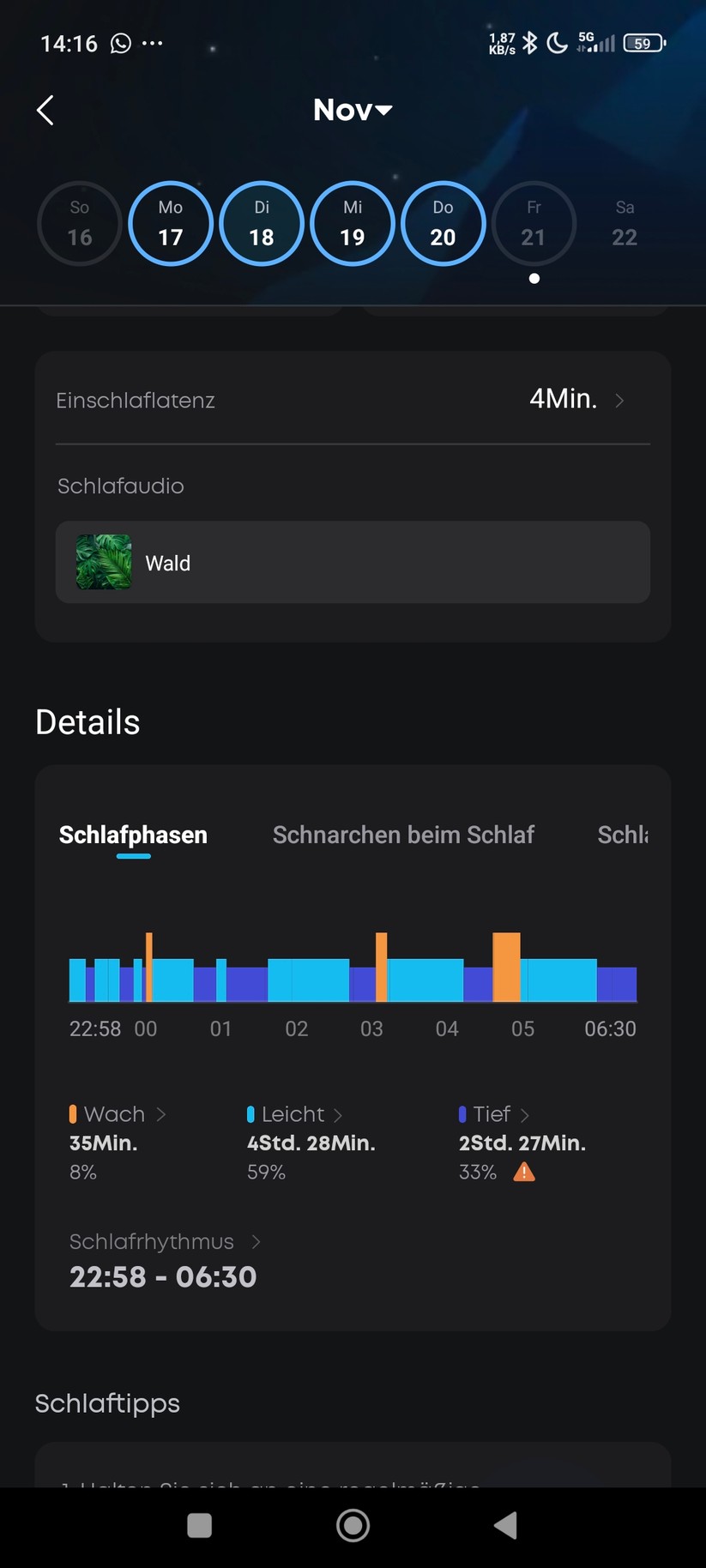
Task: Switch to the Schnarchen beim Schlaf tab
Action: pos(404,835)
